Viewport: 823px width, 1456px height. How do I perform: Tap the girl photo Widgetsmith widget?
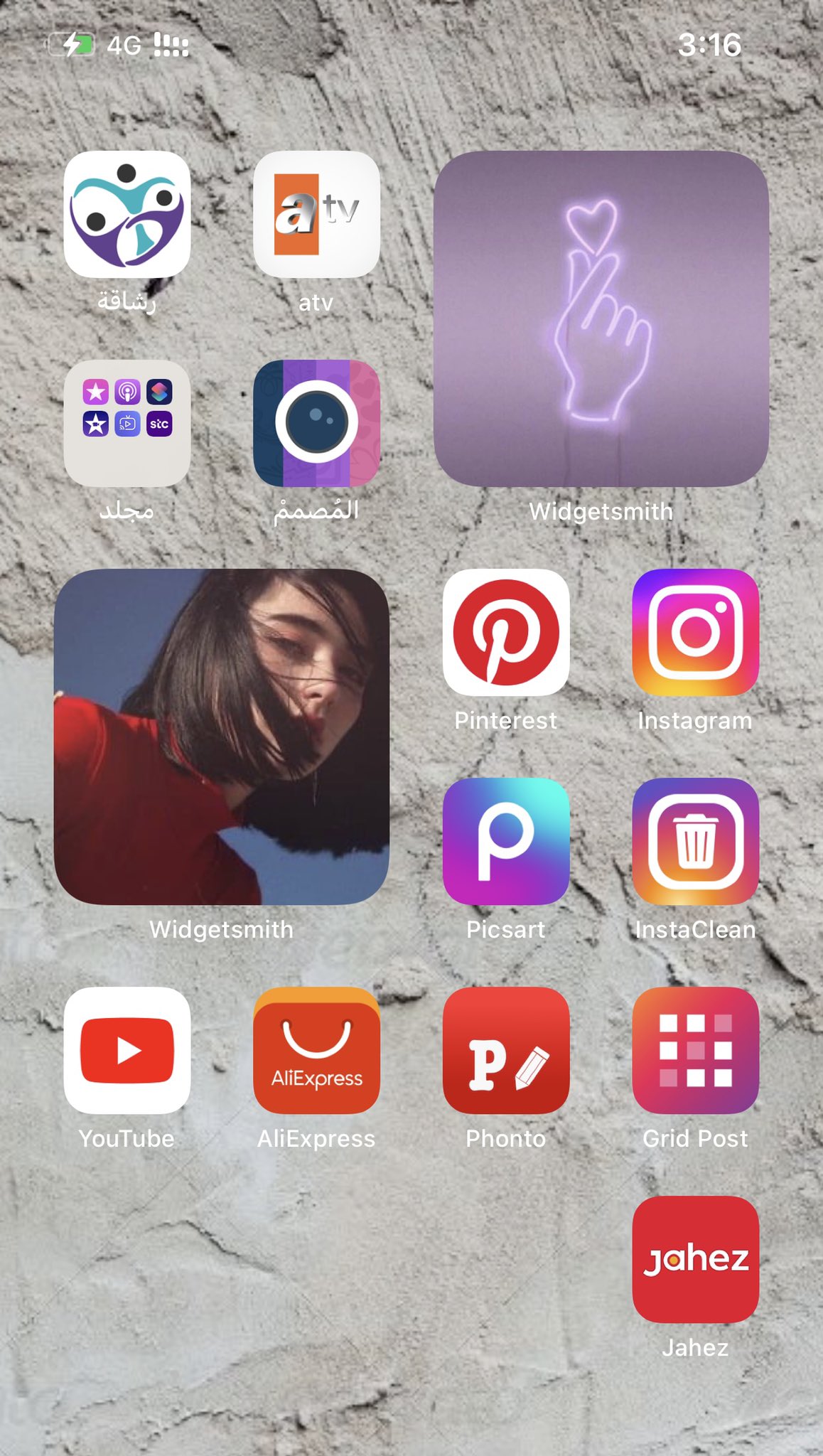click(x=222, y=737)
